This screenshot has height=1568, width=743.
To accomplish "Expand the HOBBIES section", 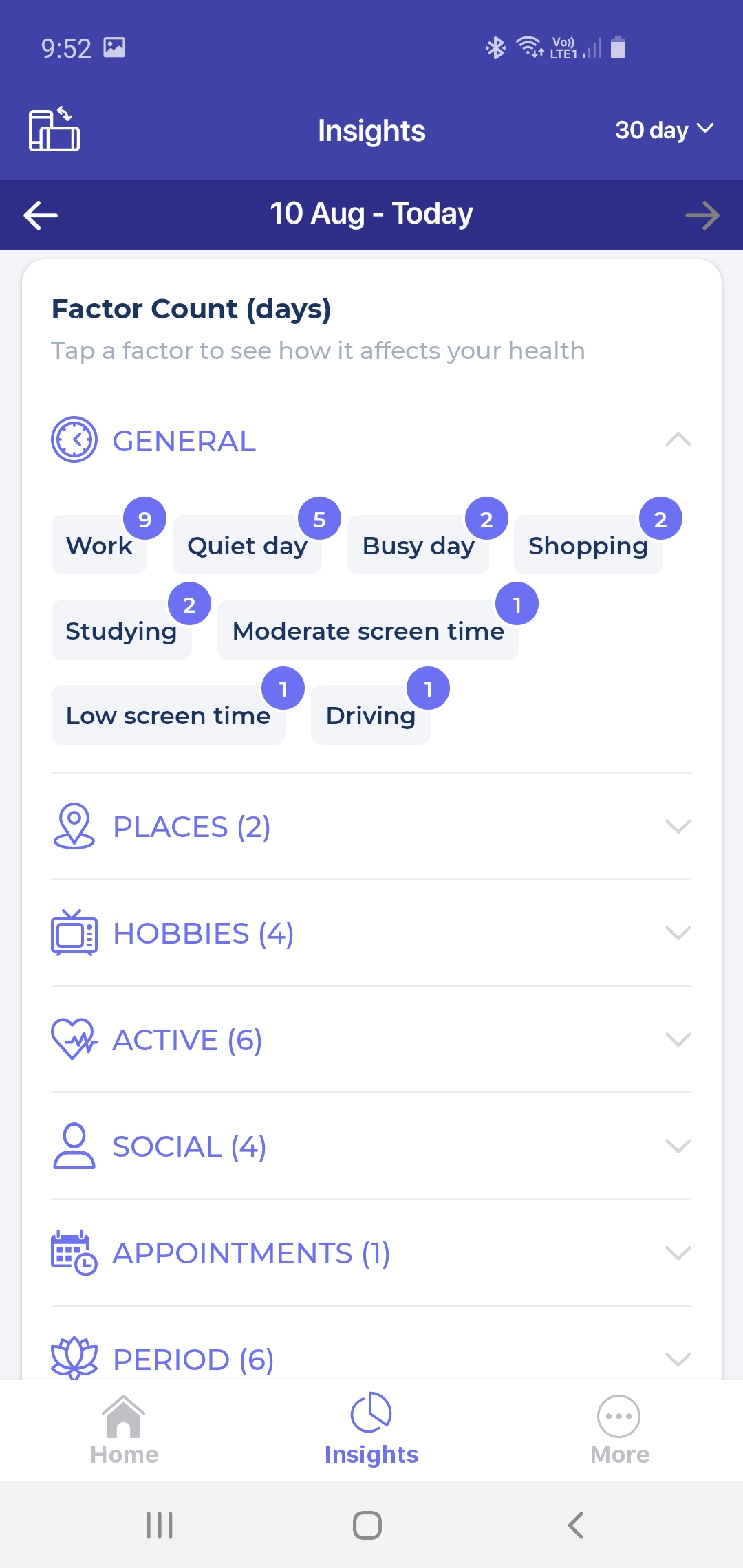I will 371,933.
